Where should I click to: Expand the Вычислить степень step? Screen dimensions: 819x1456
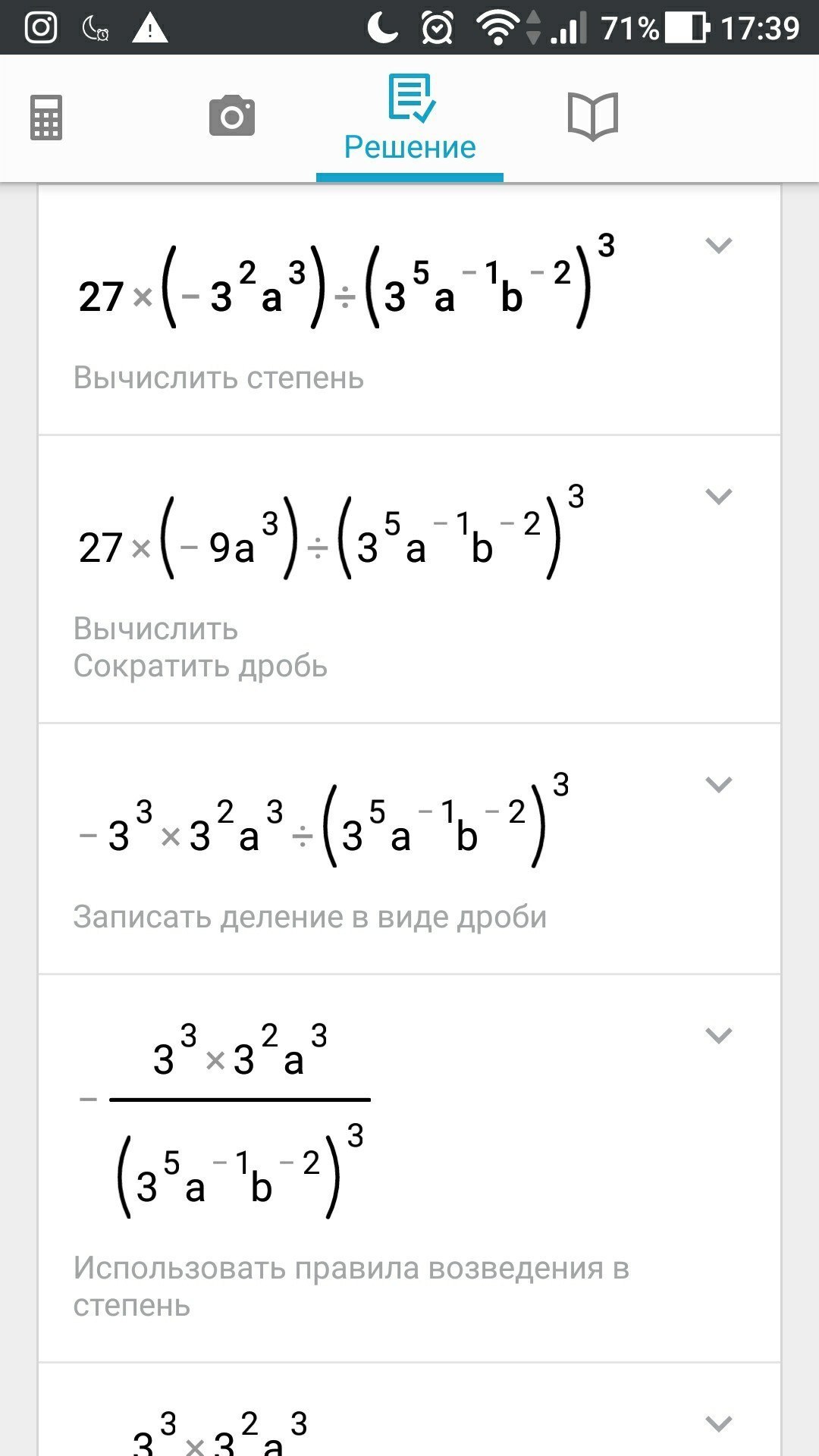(718, 245)
